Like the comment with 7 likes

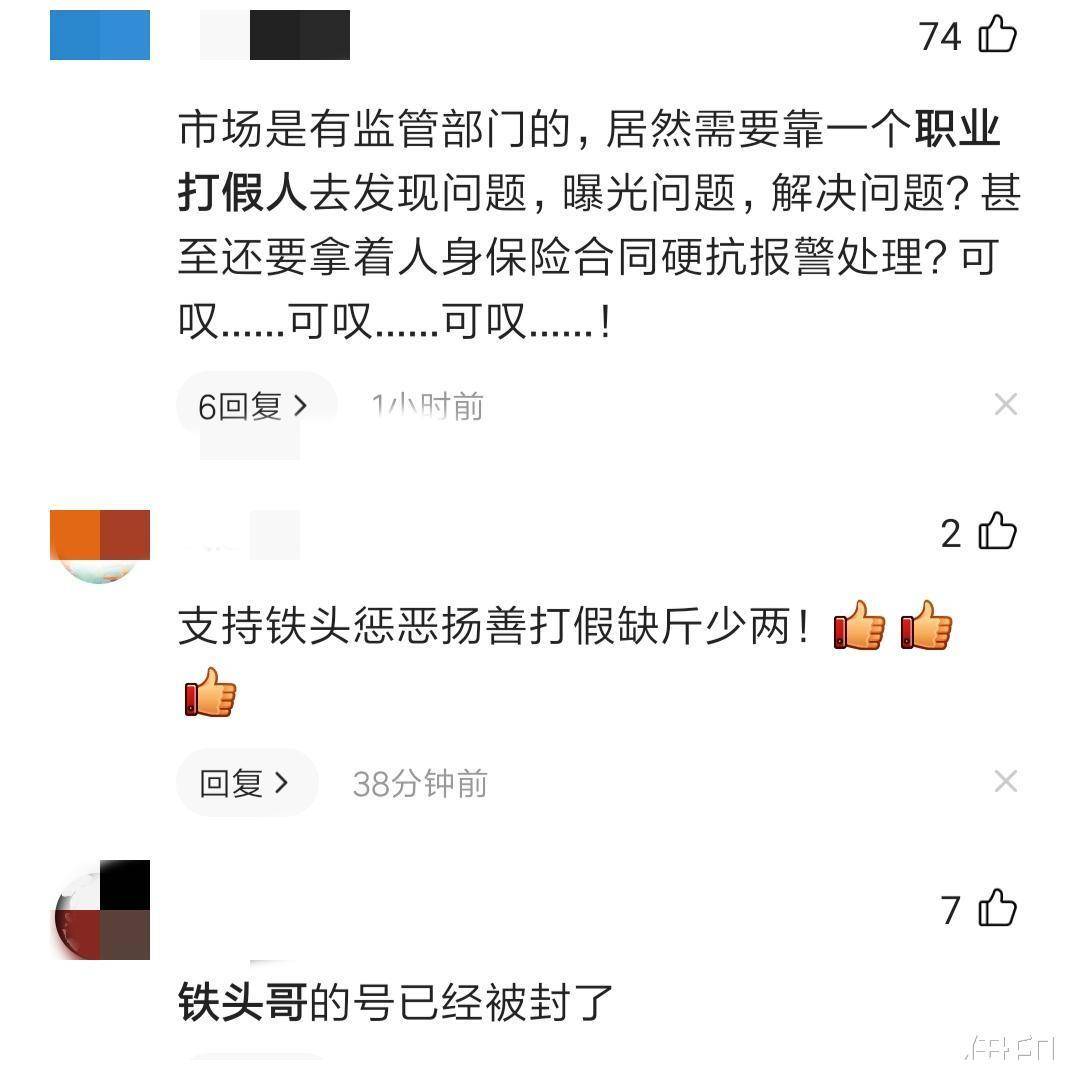click(996, 910)
